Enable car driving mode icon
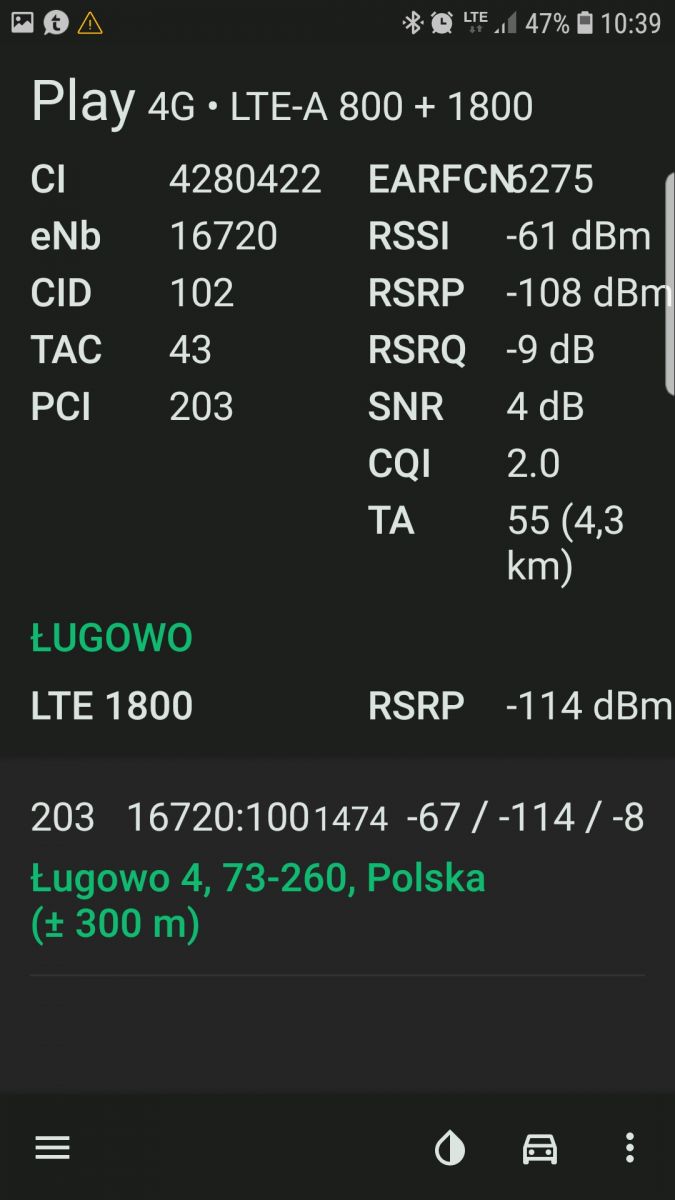Screen dimensions: 675x1200 click(x=540, y=1148)
